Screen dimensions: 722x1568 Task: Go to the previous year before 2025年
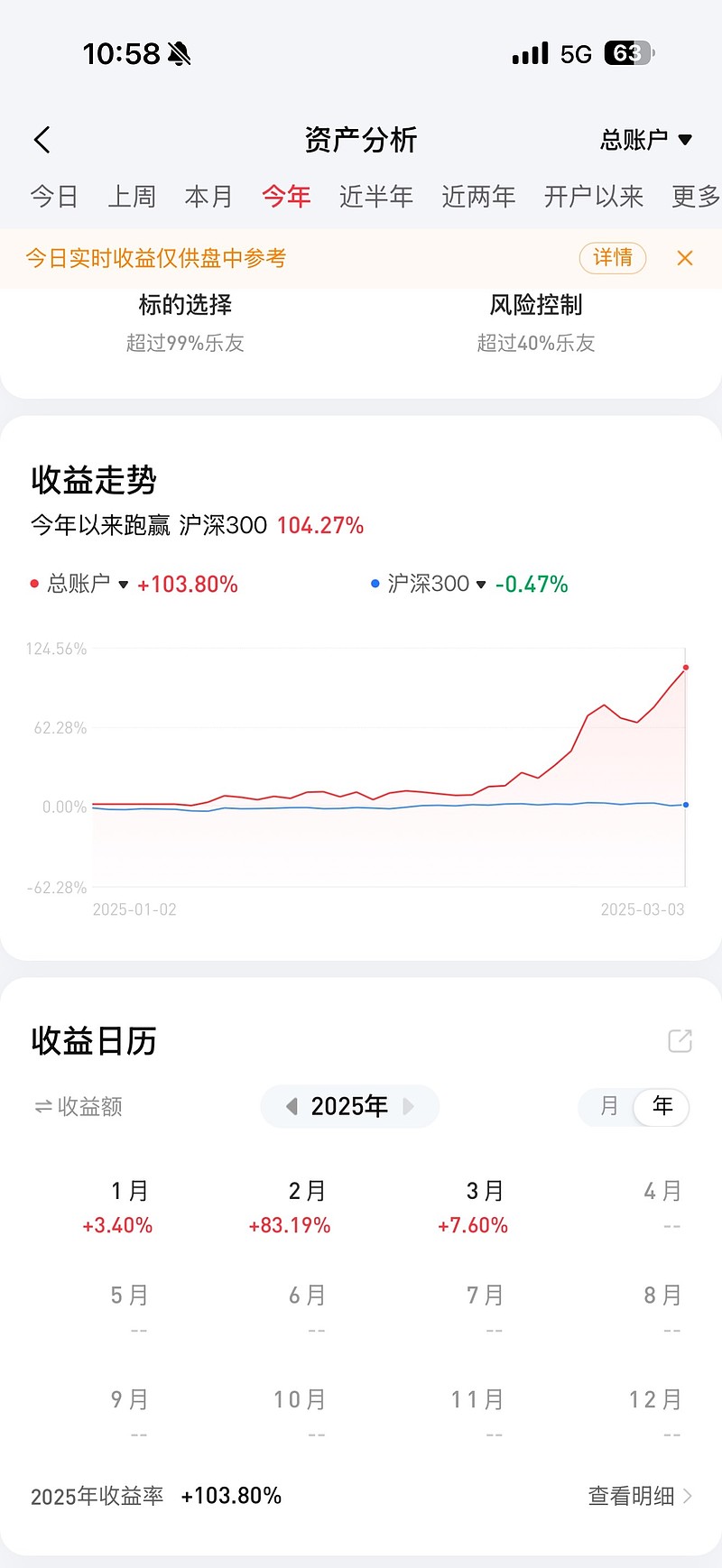click(292, 1106)
